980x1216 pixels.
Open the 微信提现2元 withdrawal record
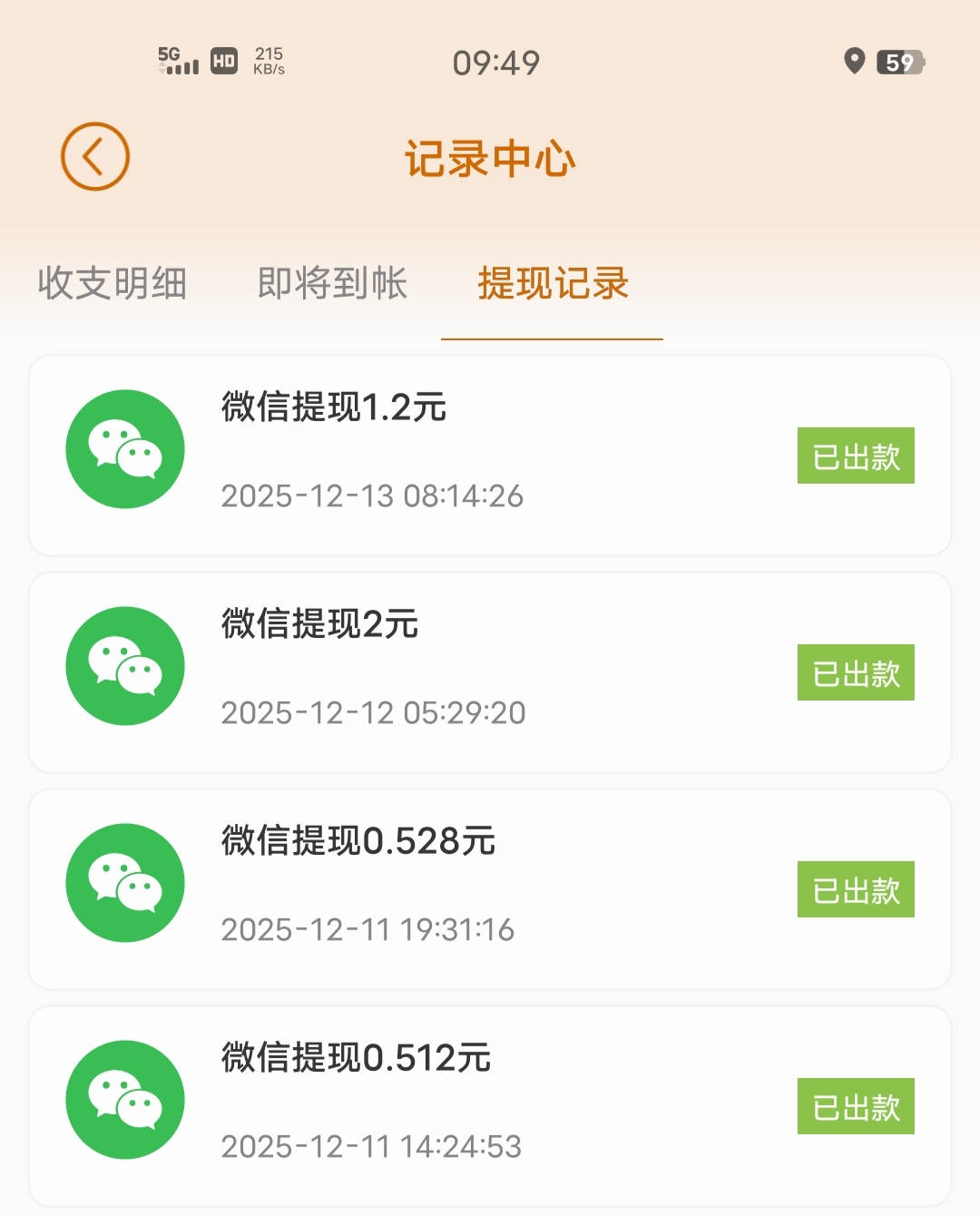[x=318, y=626]
